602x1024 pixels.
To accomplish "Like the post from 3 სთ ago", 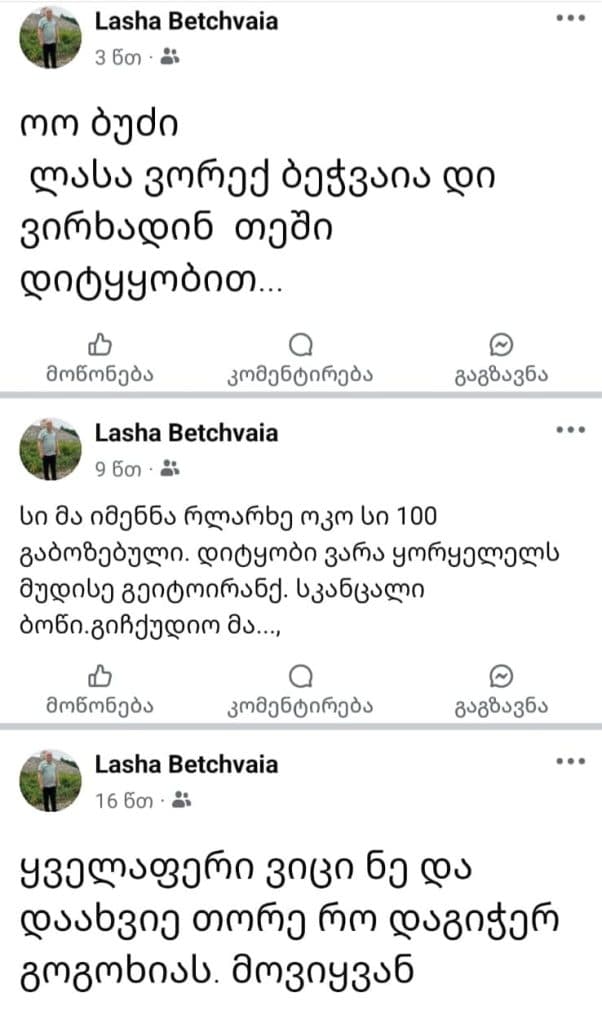I will [98, 358].
